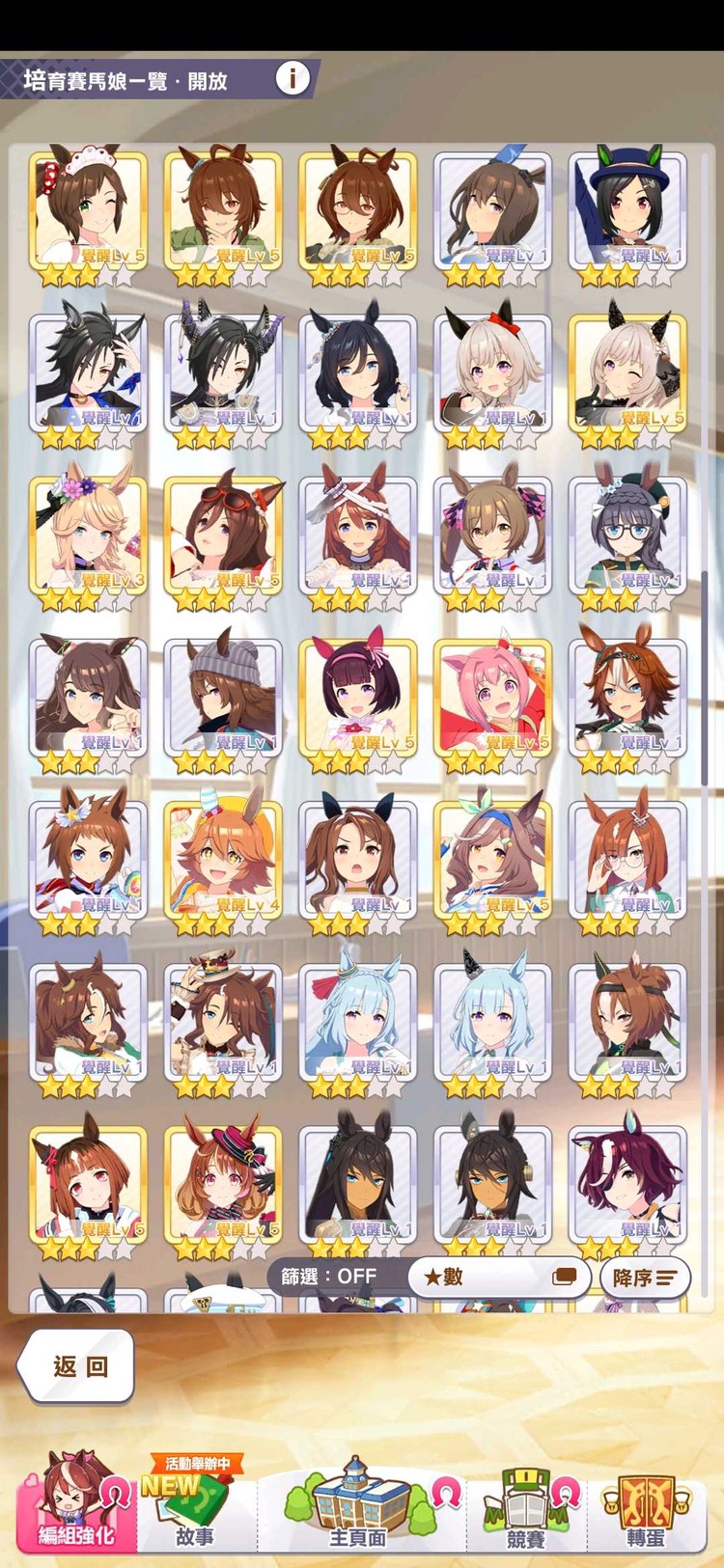Tap the circular info icon beside the title
Image resolution: width=724 pixels, height=1568 pixels.
coord(292,76)
